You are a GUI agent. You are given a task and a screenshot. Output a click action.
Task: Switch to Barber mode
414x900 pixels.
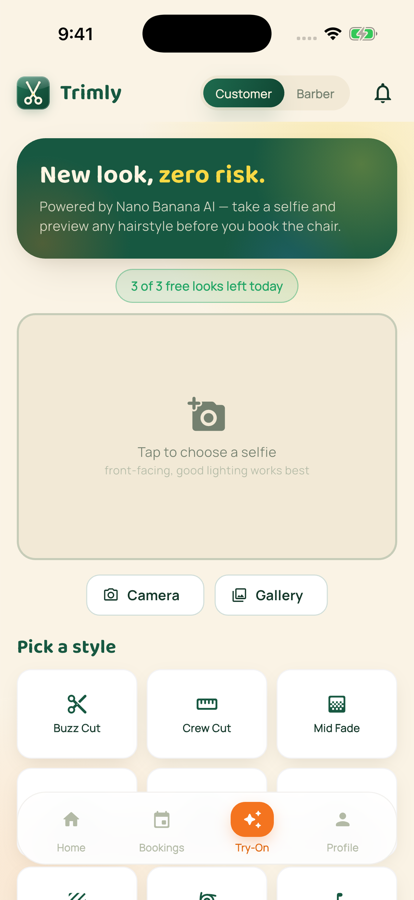click(x=315, y=94)
